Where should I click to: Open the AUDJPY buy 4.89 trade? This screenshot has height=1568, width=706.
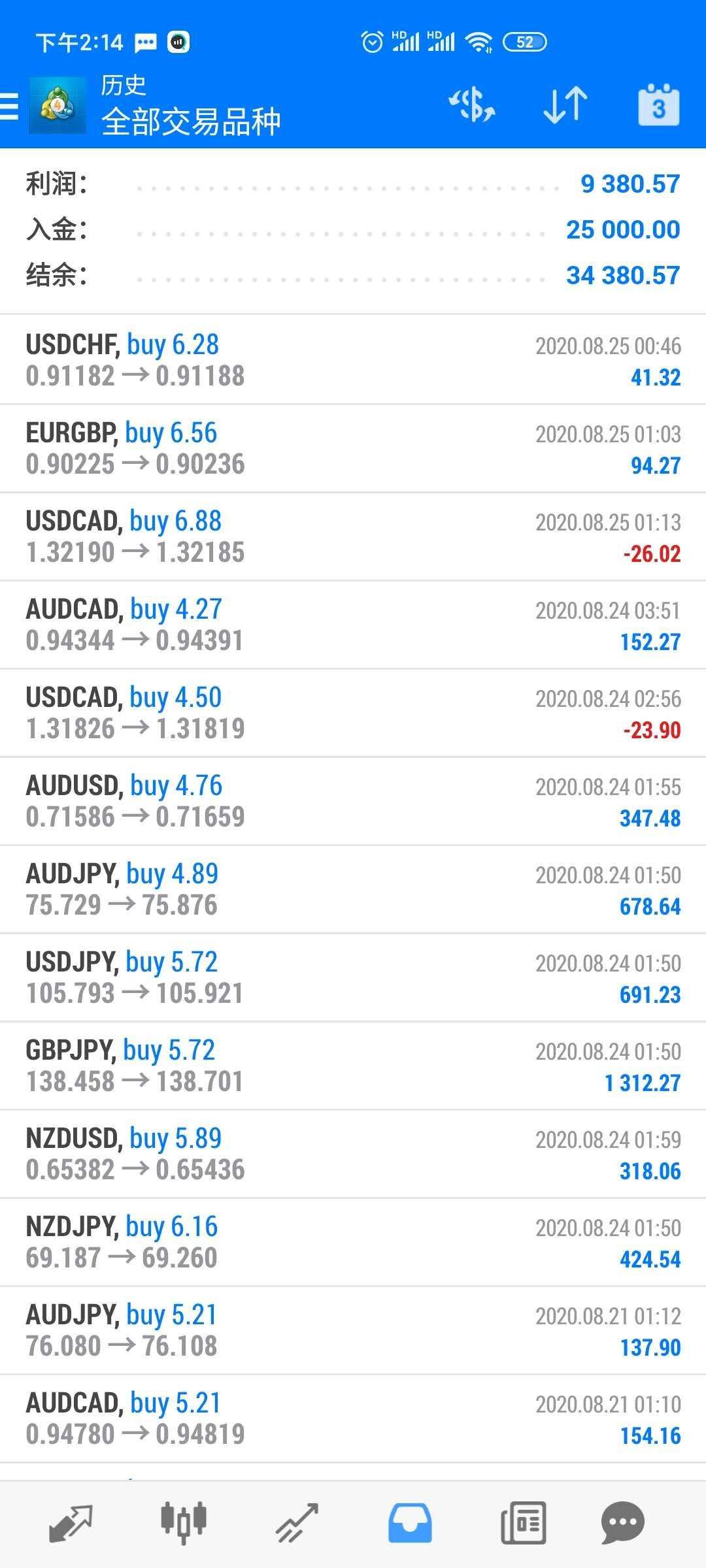click(x=353, y=889)
